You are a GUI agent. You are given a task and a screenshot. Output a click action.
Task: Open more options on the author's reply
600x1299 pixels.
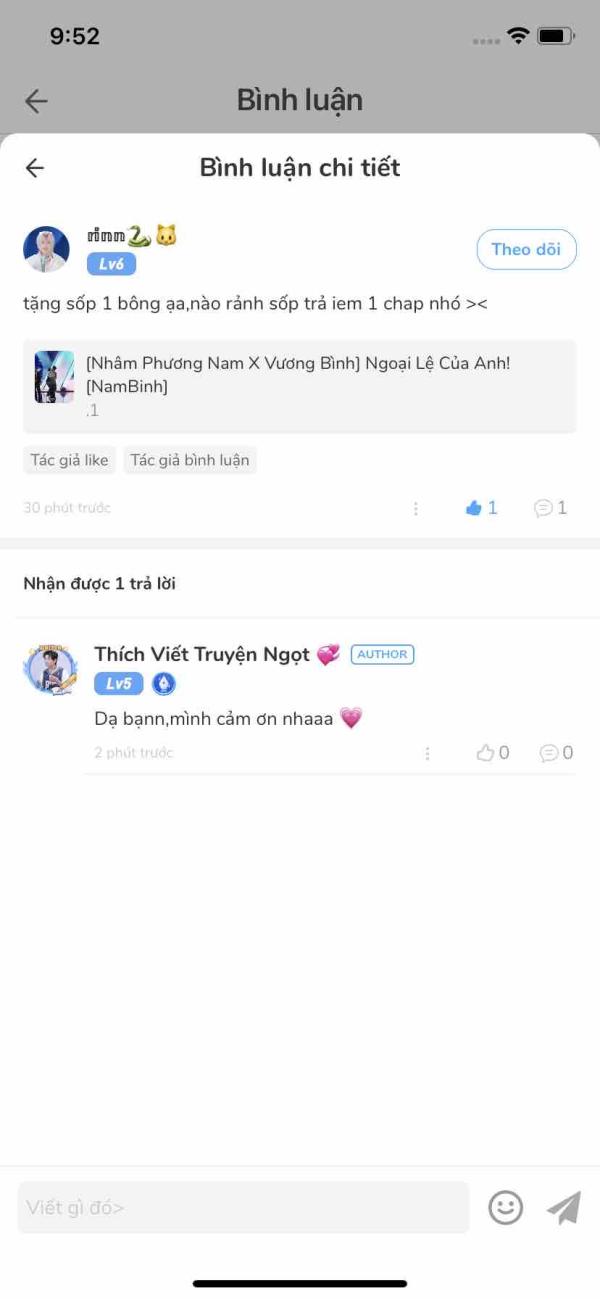(x=428, y=754)
